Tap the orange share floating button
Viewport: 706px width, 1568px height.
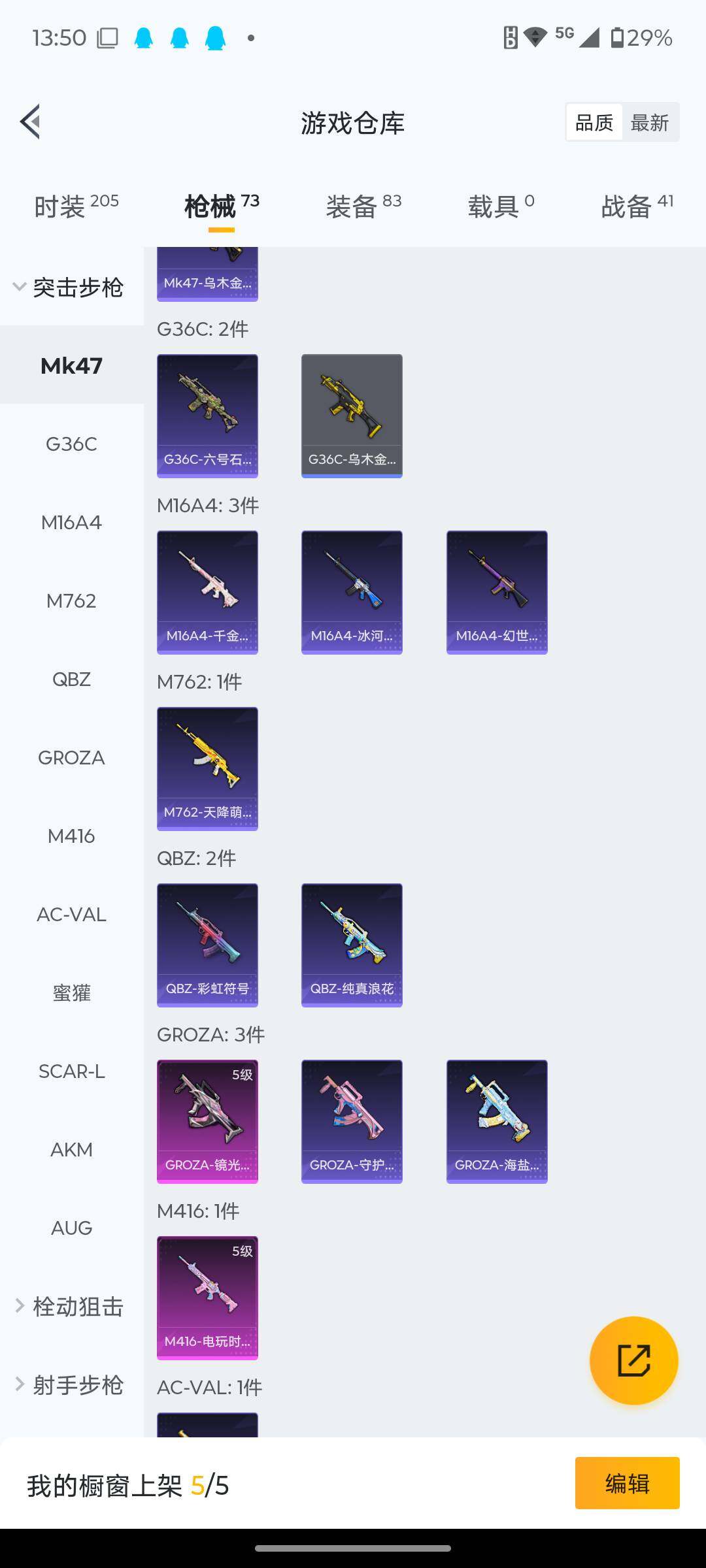634,1361
